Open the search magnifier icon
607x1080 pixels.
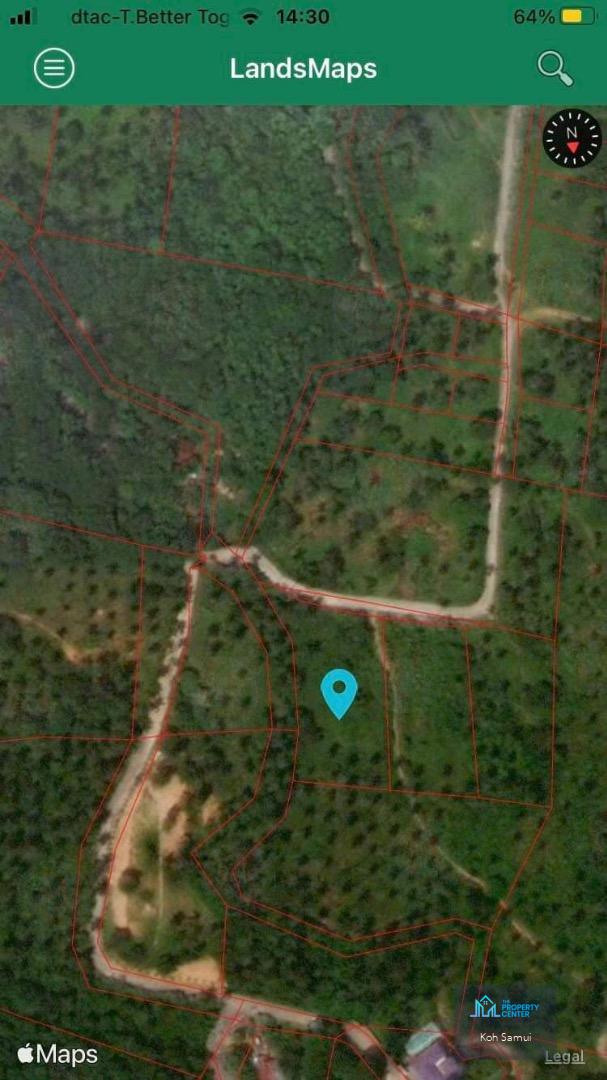555,69
